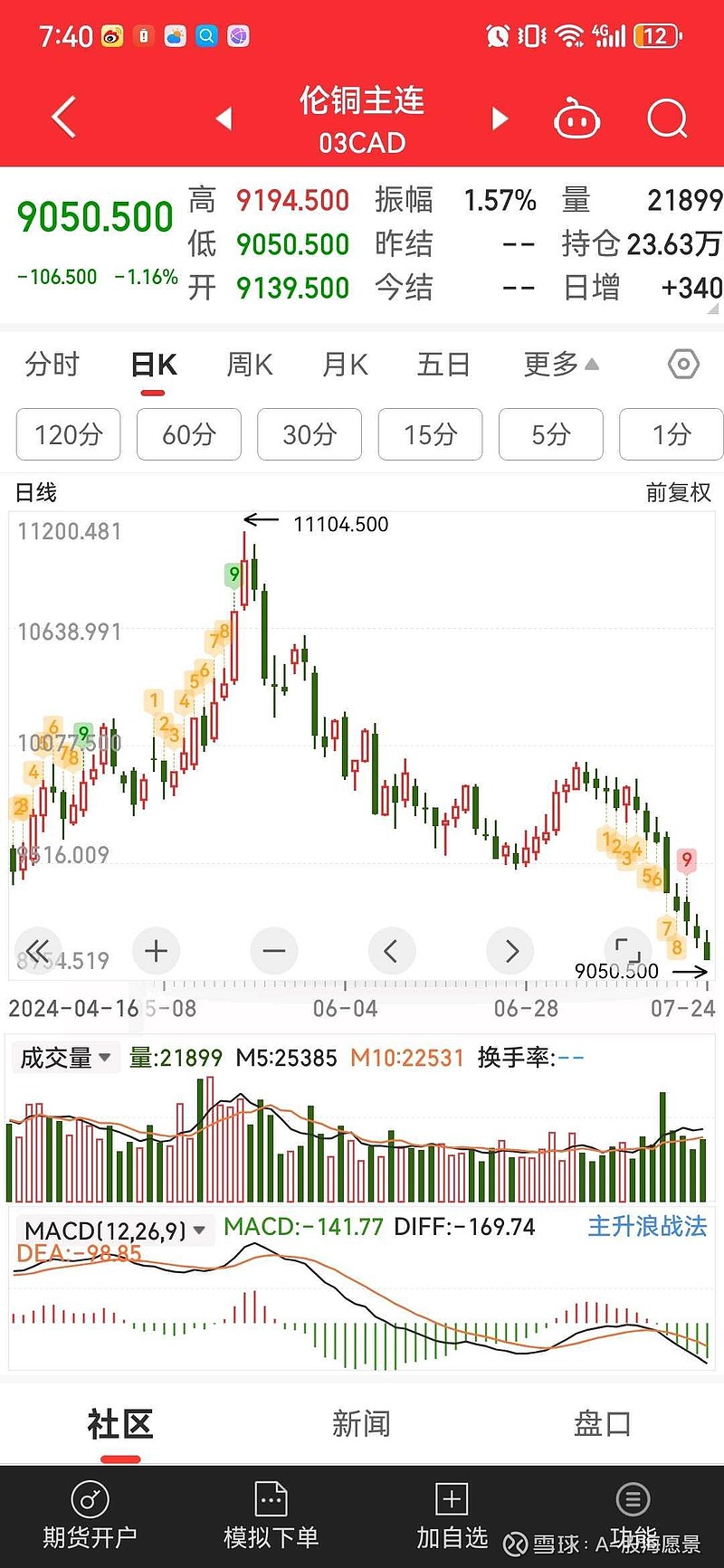This screenshot has height=1568, width=724.
Task: Expand the chart to fullscreen view
Action: (x=627, y=951)
